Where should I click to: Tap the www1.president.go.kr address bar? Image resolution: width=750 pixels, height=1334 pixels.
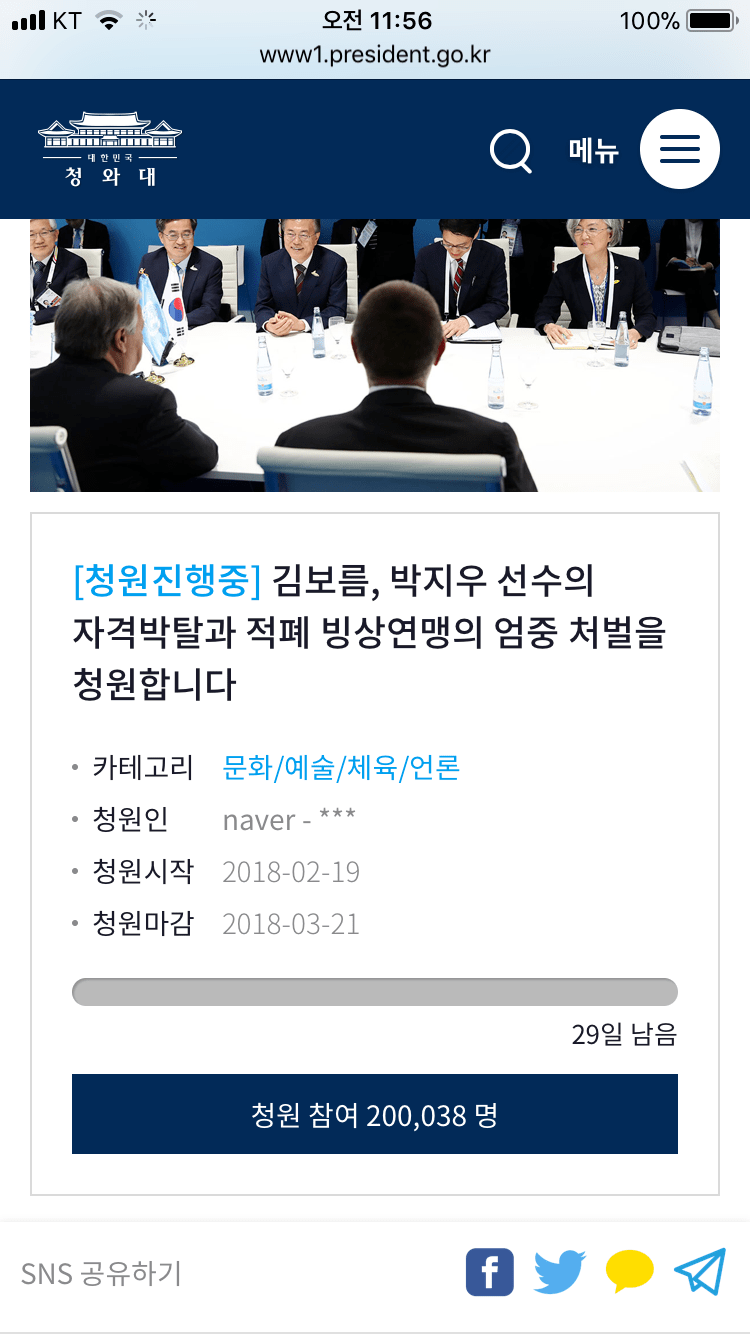click(375, 54)
